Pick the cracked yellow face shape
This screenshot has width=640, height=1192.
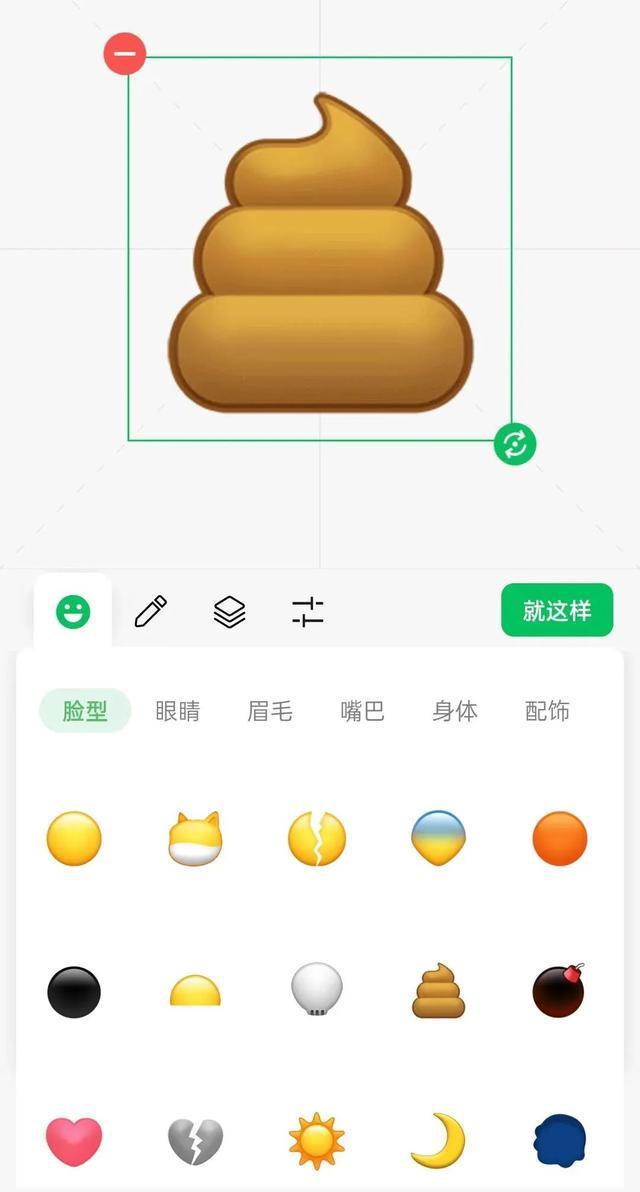pyautogui.click(x=317, y=838)
